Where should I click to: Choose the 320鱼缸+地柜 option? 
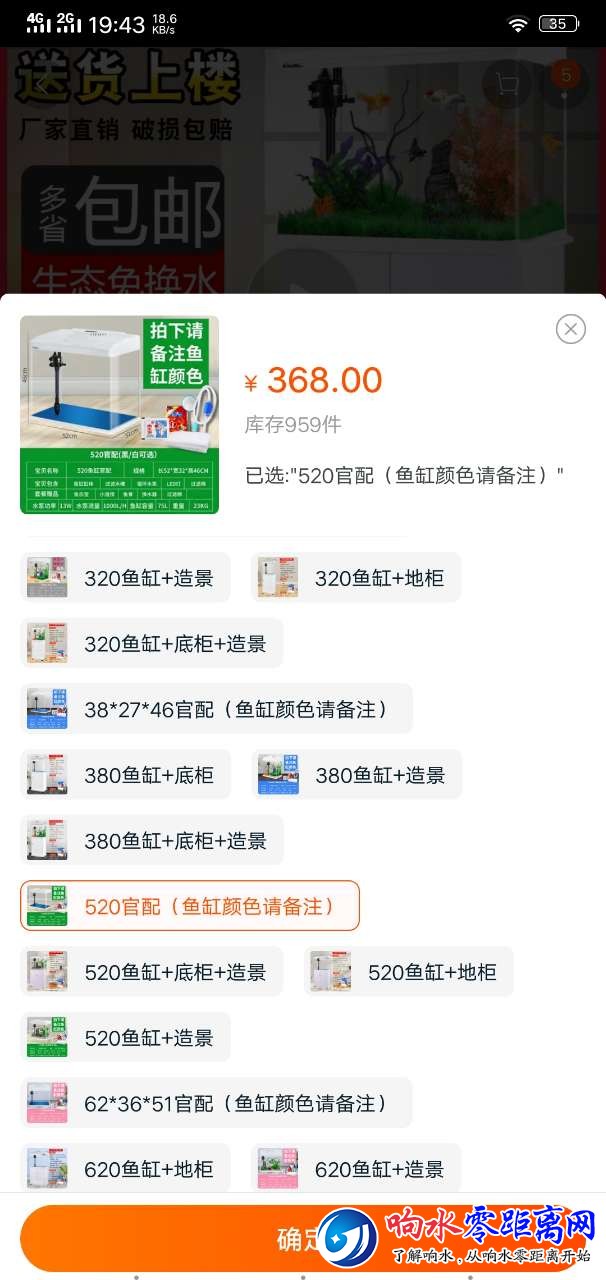356,578
